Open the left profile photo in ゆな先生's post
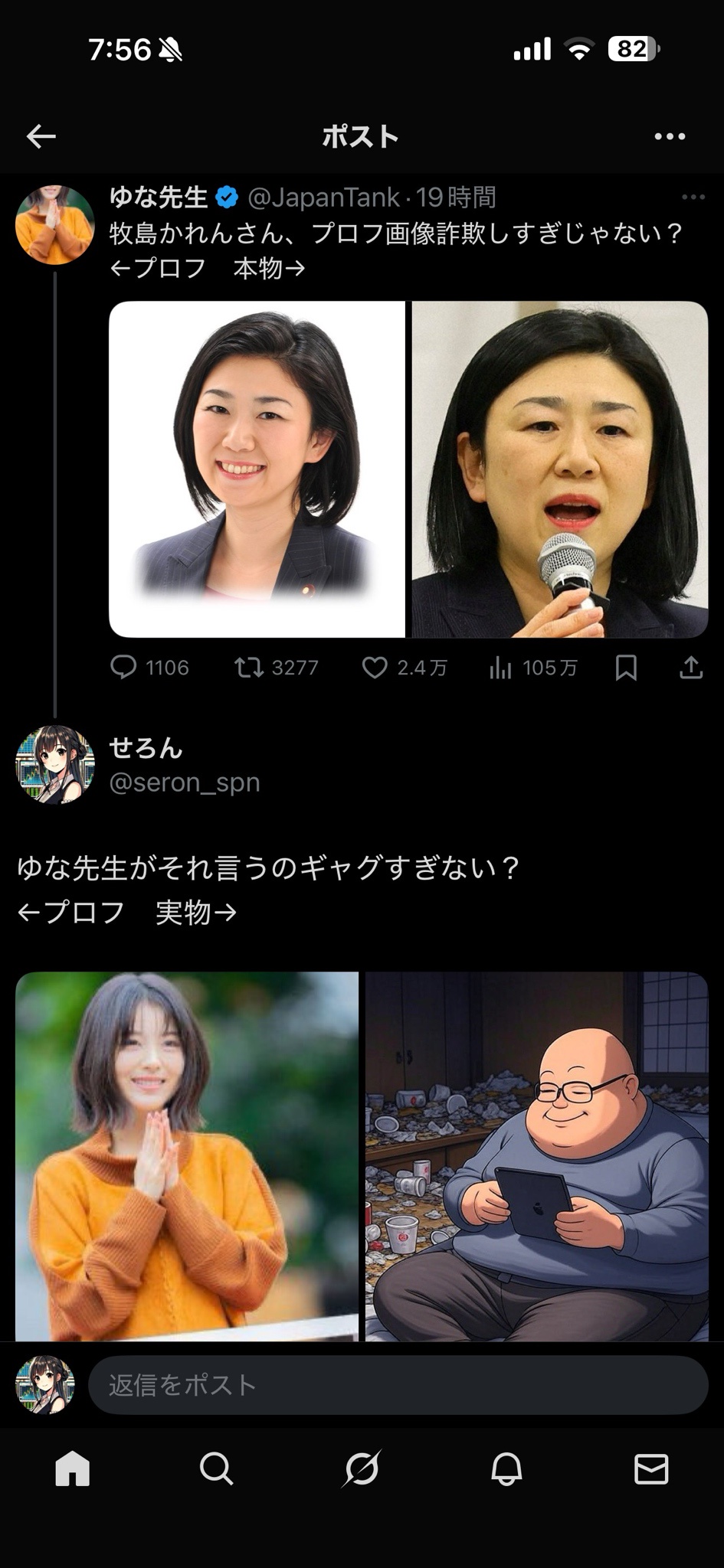 point(257,469)
